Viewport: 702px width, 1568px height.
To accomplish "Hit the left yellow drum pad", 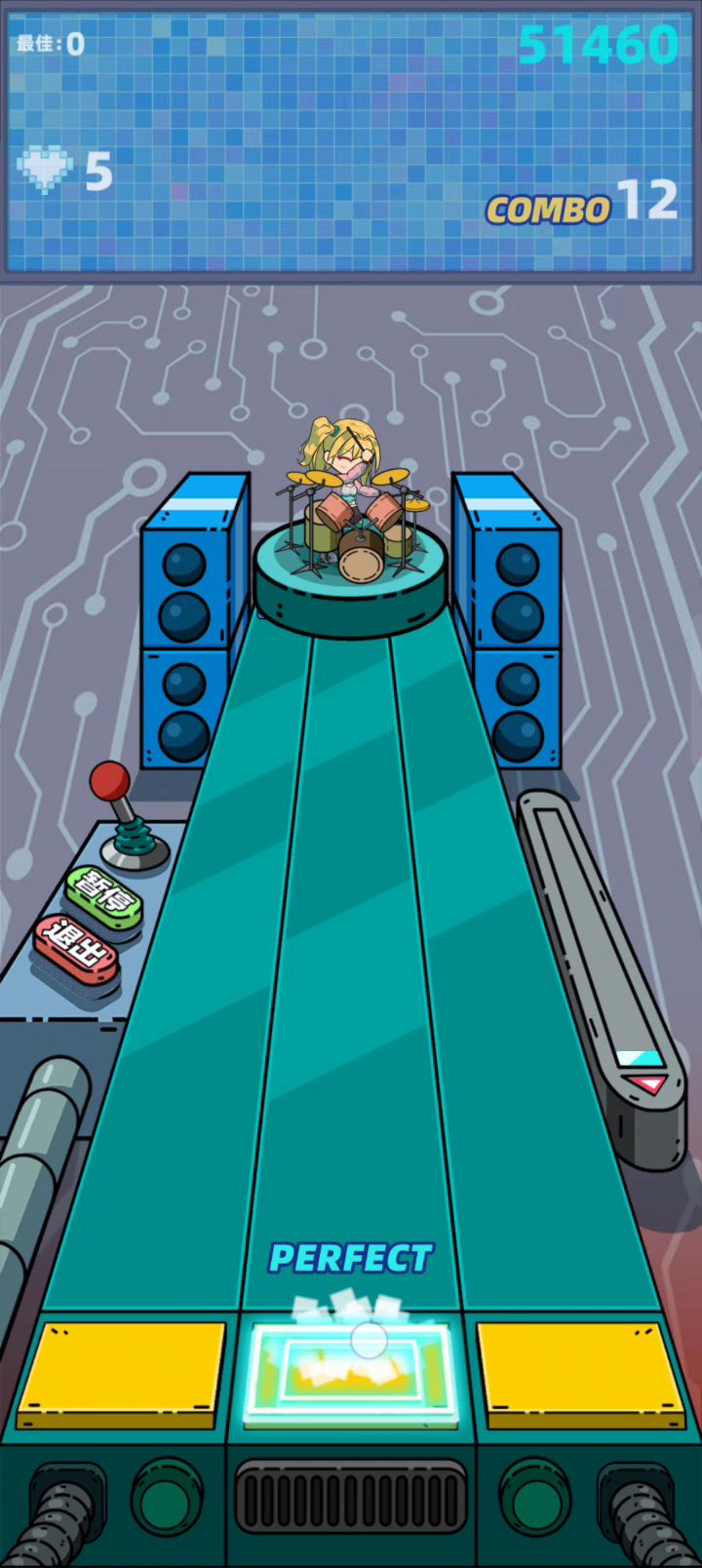I will (121, 1372).
